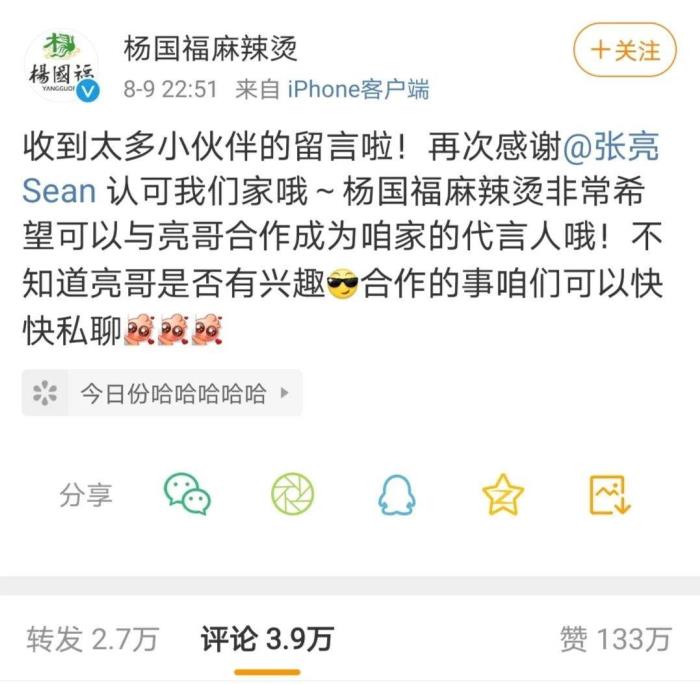The height and width of the screenshot is (684, 700).
Task: Open the iPhone客户端 source link
Action: pos(358,89)
